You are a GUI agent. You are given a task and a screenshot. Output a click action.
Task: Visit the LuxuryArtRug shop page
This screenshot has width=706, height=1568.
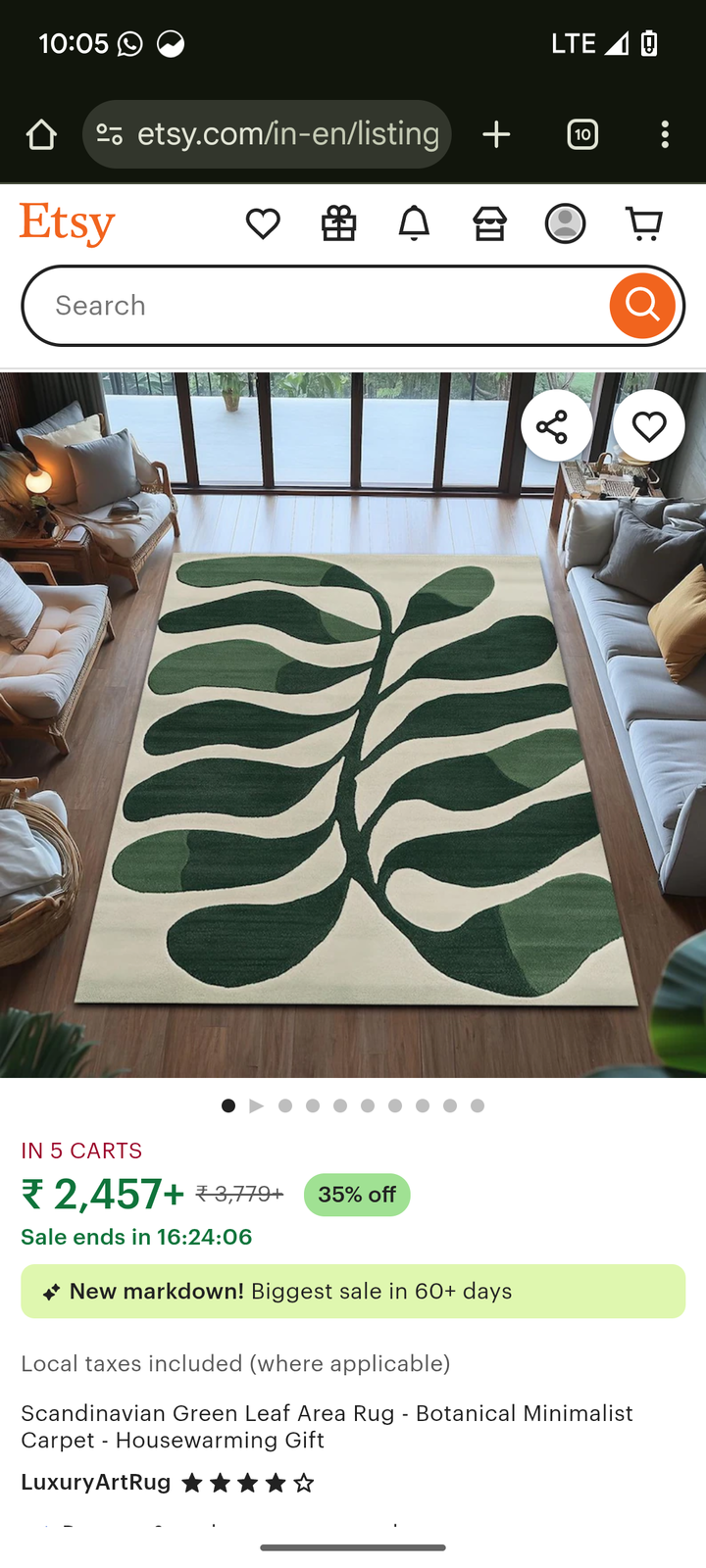click(x=95, y=1483)
